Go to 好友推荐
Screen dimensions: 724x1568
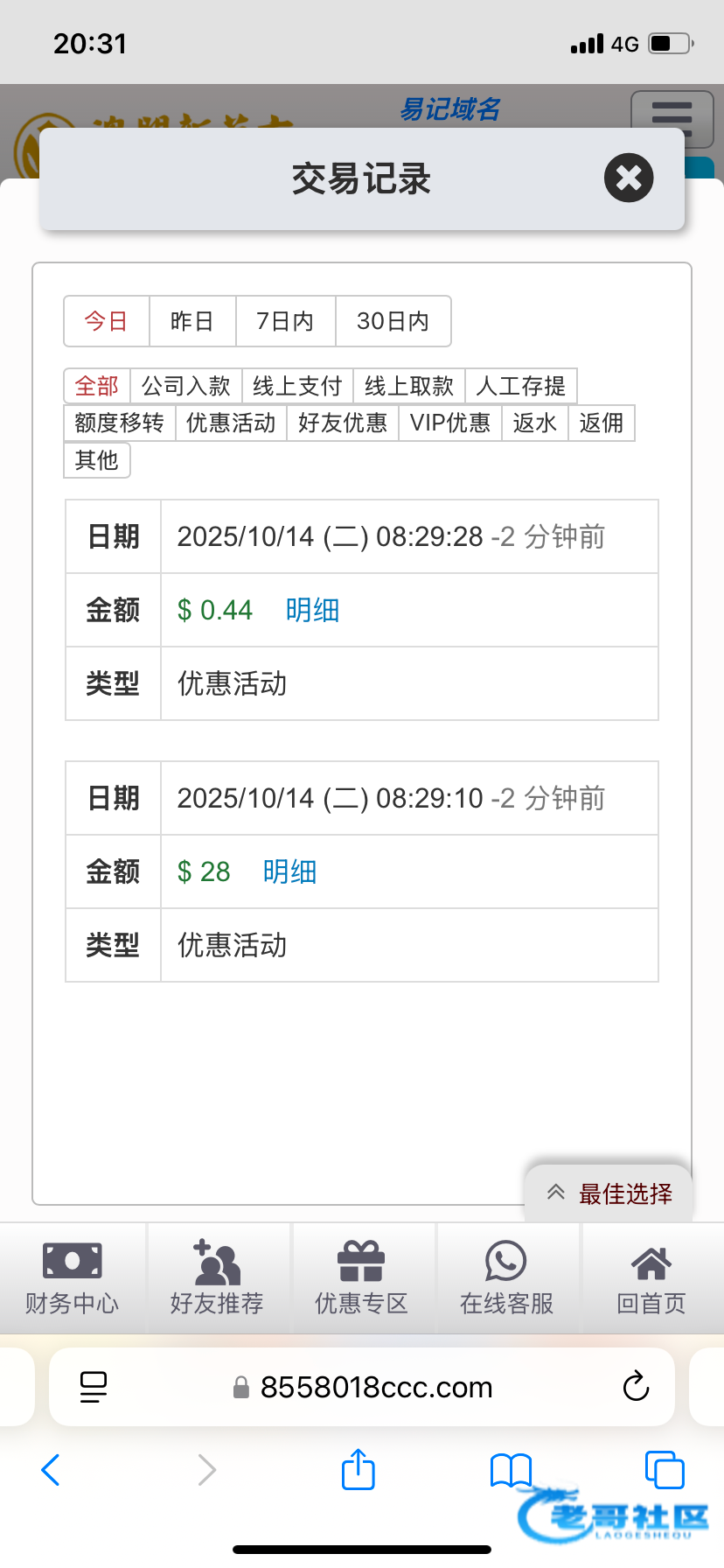coord(217,1278)
